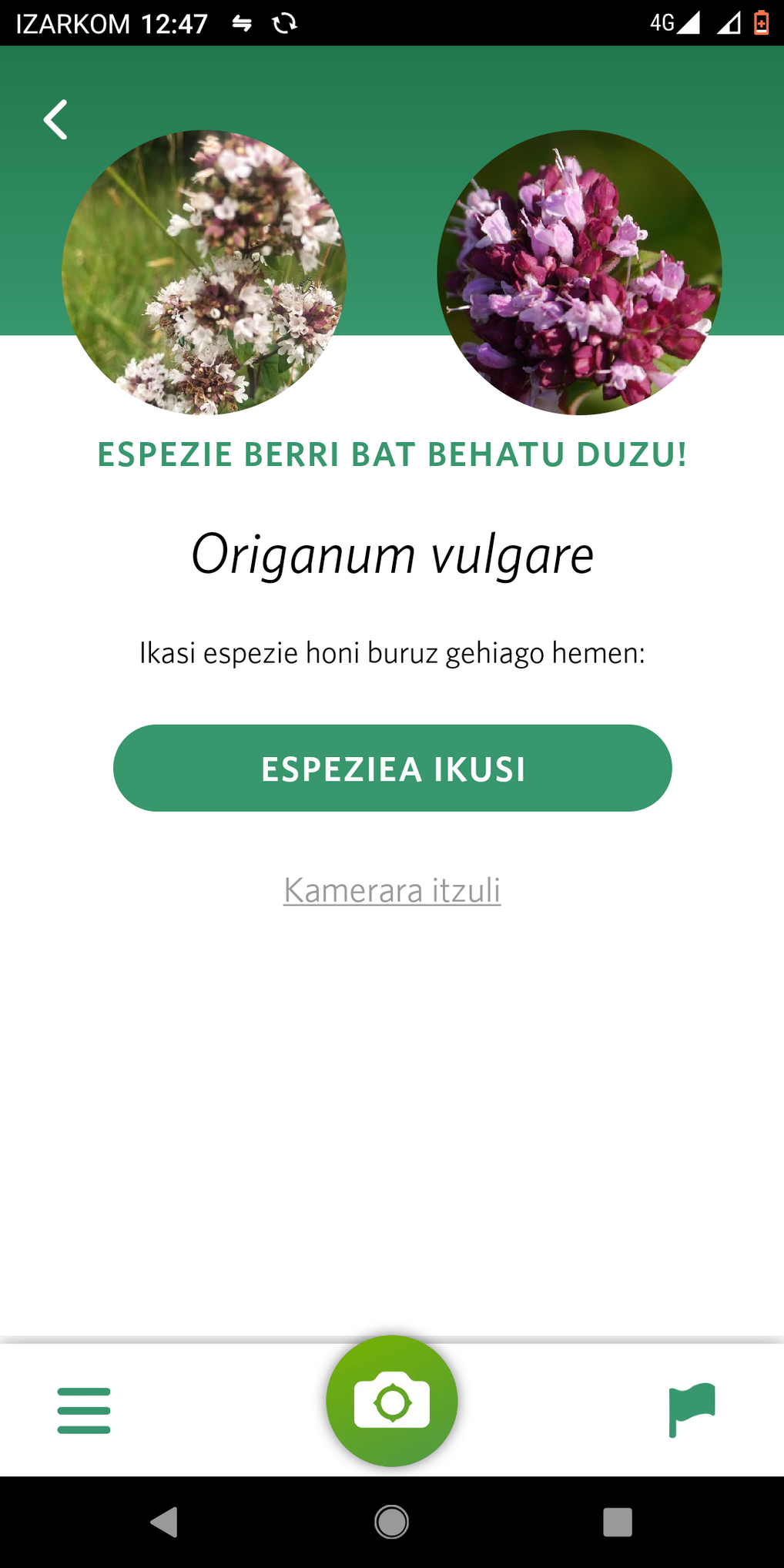Go back using the top-left arrow
784x1568 pixels.
(55, 120)
